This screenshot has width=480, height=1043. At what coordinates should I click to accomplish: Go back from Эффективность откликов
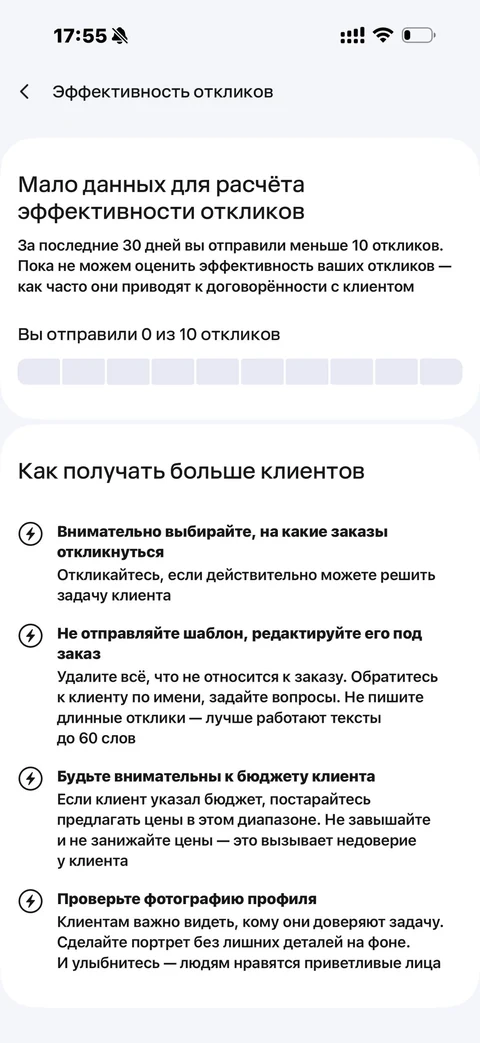click(25, 92)
